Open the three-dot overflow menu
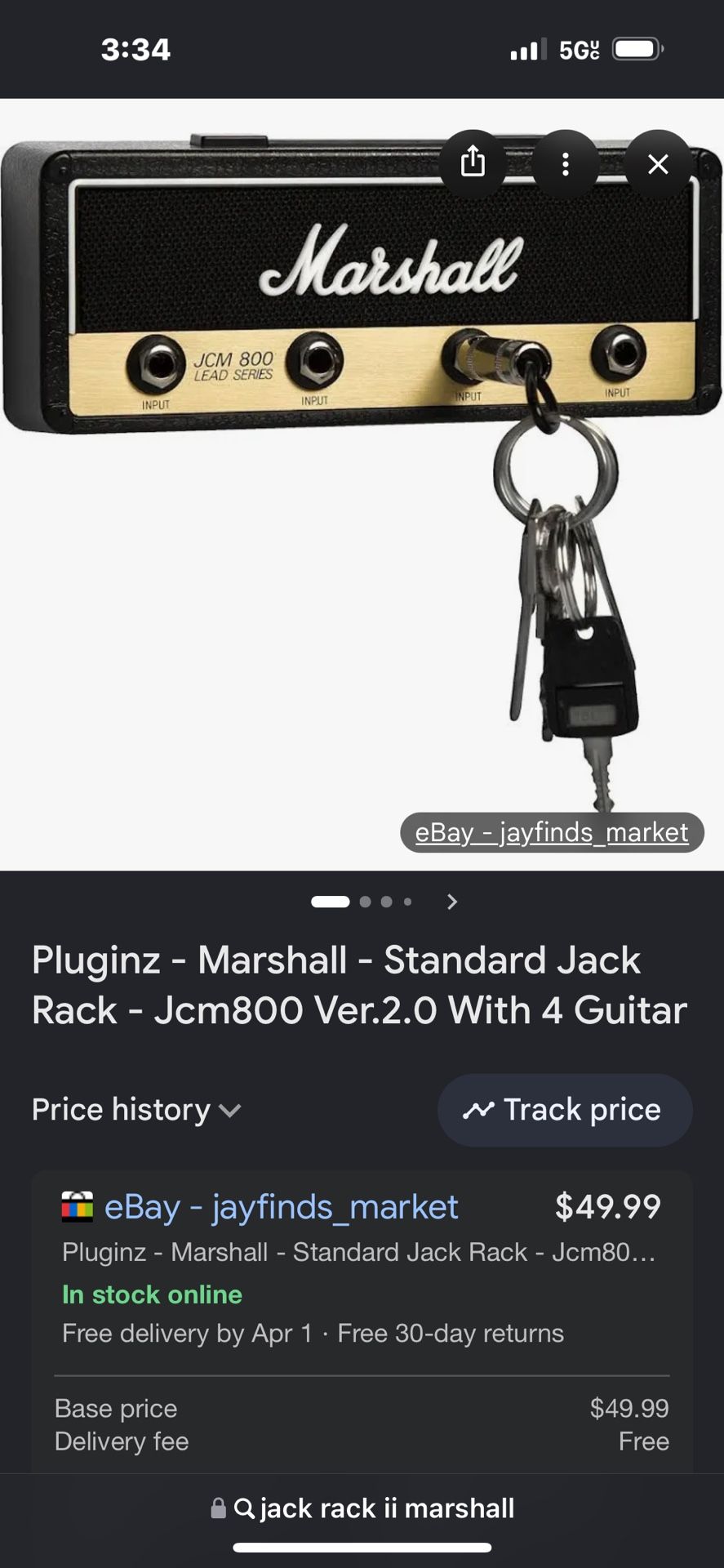Screen dimensions: 724x1568 [x=565, y=164]
